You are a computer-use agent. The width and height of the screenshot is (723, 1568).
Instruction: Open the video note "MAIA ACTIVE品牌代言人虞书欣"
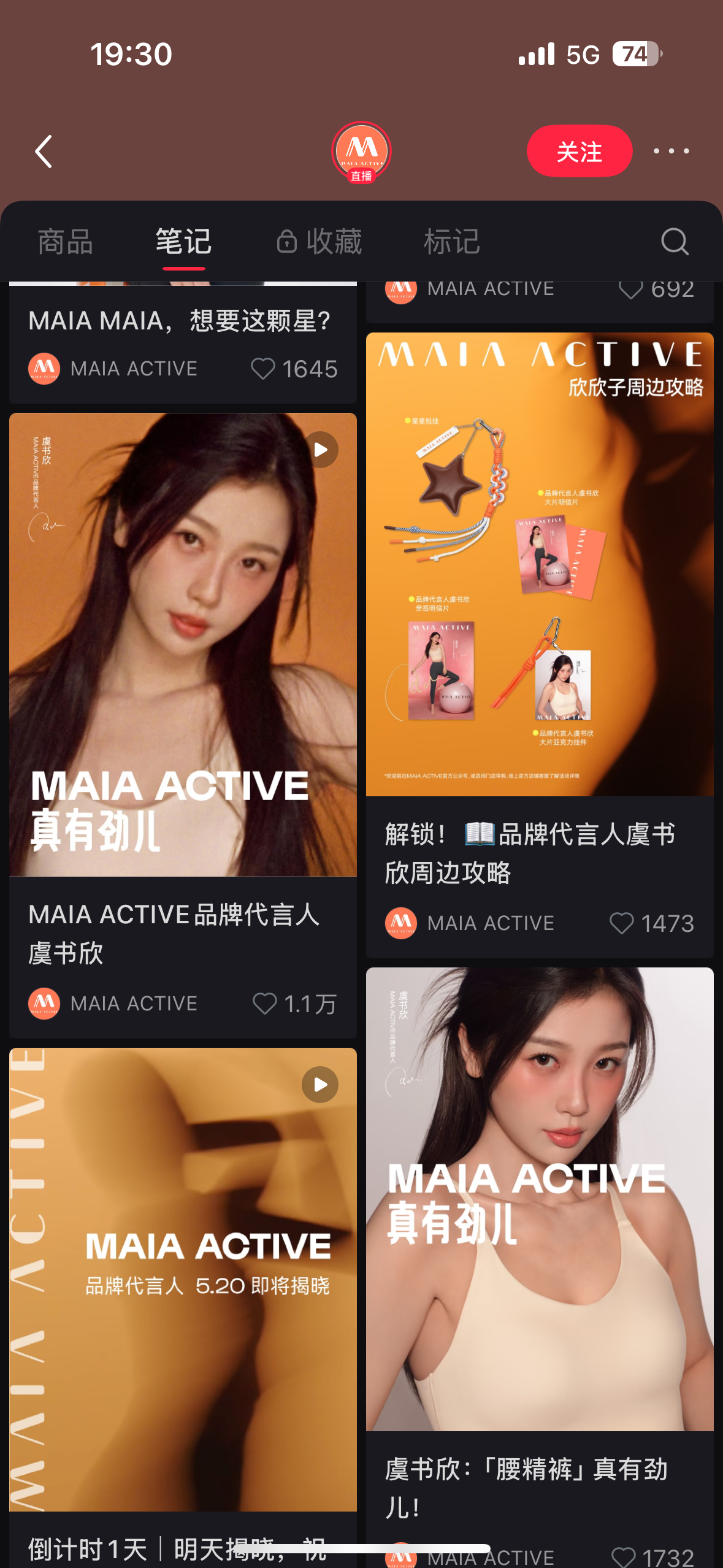pyautogui.click(x=183, y=644)
